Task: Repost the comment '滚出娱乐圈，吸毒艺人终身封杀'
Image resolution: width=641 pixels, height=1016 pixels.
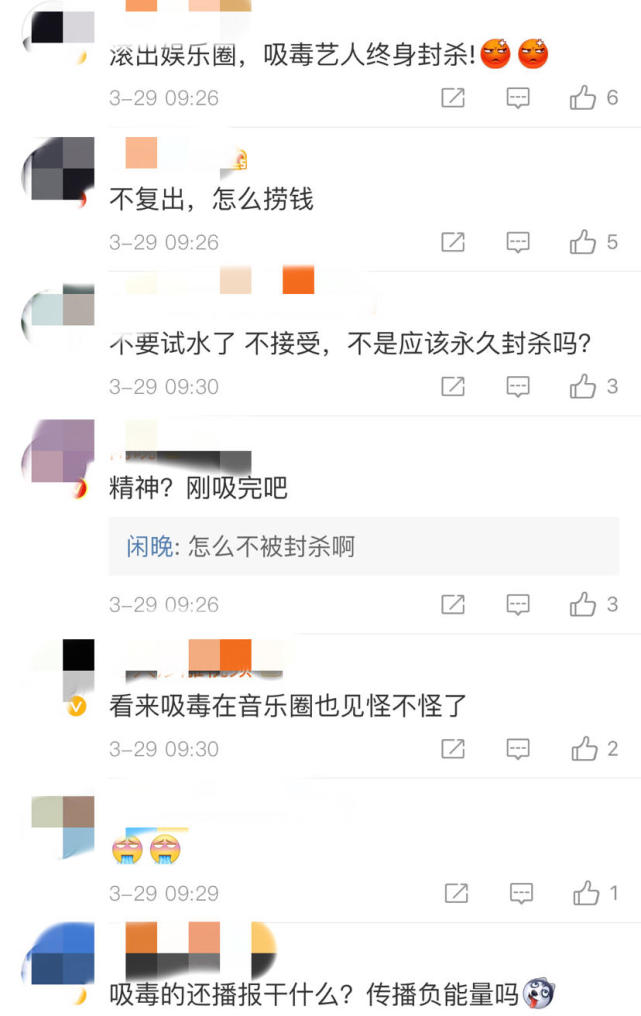Action: coord(453,98)
